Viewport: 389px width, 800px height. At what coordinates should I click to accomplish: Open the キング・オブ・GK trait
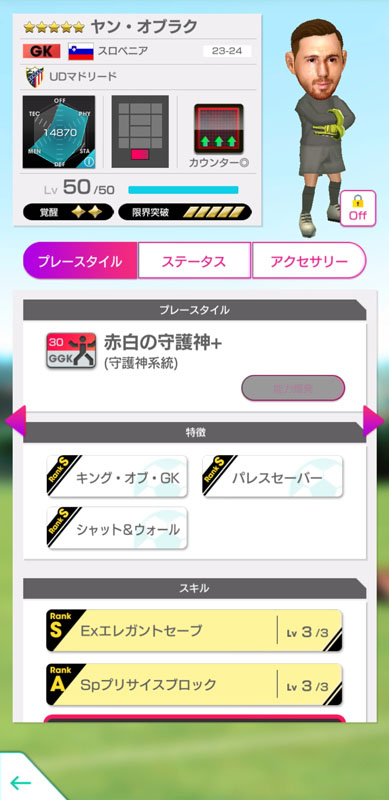pos(117,476)
